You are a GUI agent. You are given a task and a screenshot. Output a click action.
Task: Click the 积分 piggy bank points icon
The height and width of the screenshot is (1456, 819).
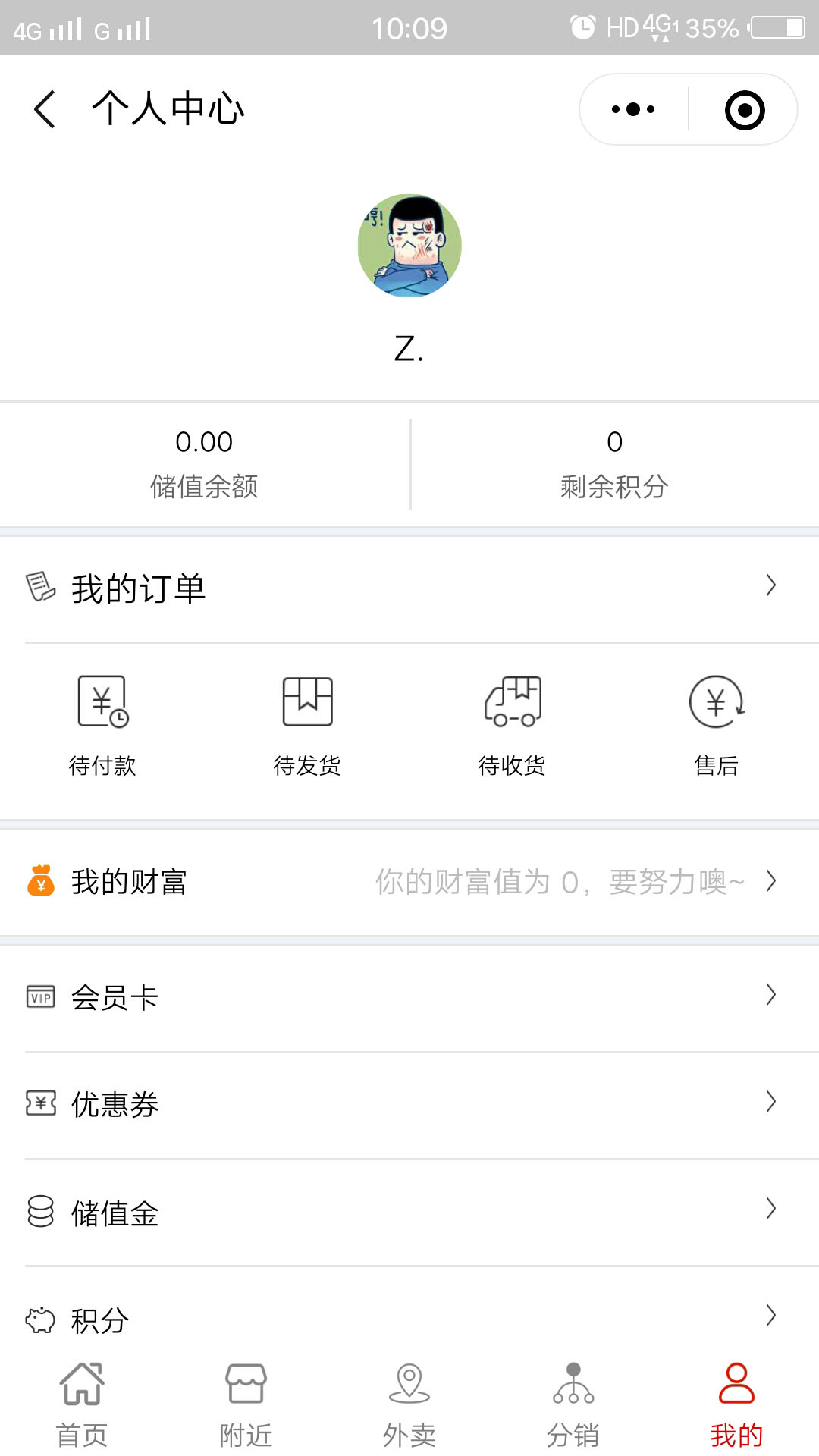40,1319
